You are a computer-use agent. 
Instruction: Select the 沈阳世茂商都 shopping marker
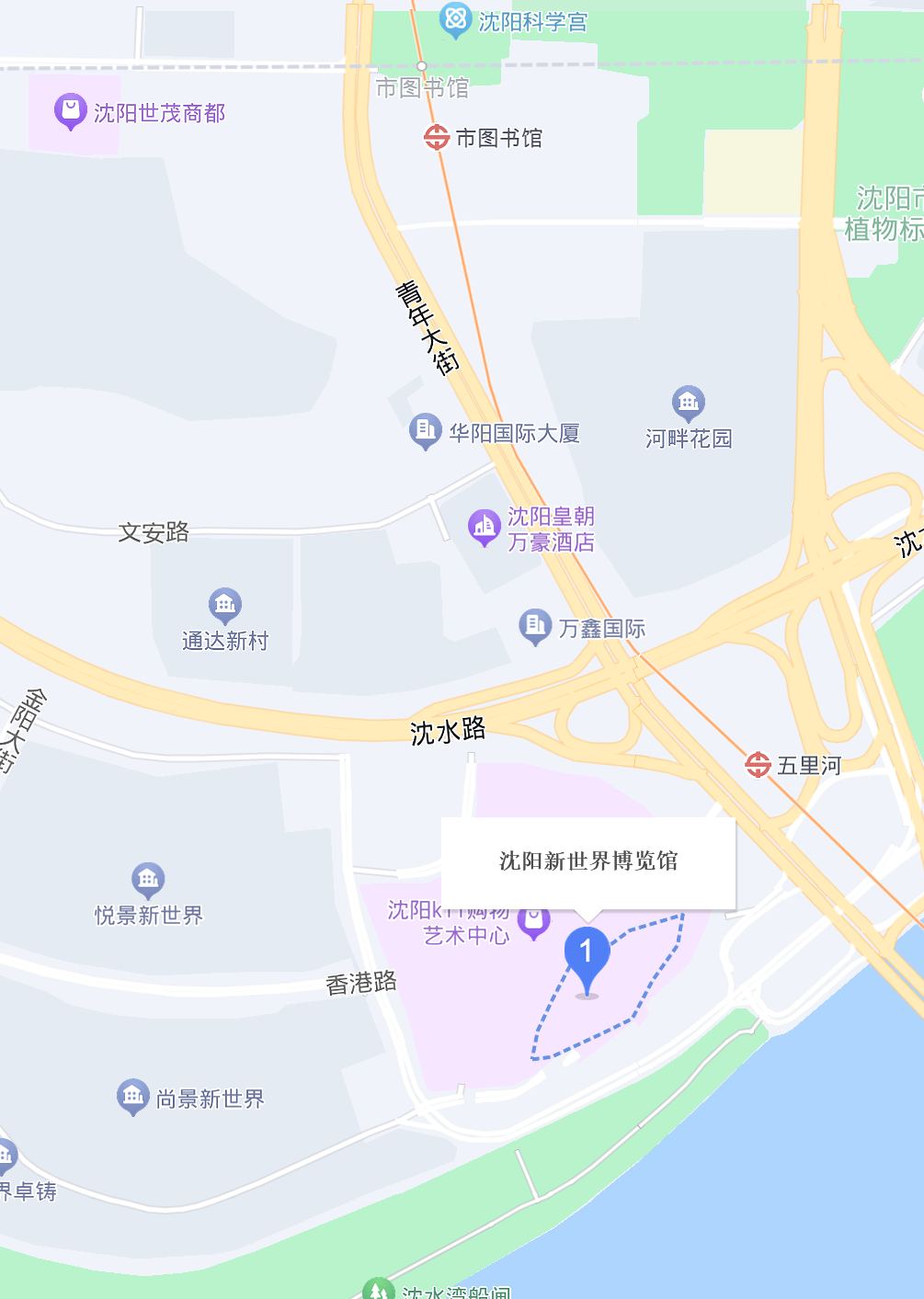tap(71, 112)
